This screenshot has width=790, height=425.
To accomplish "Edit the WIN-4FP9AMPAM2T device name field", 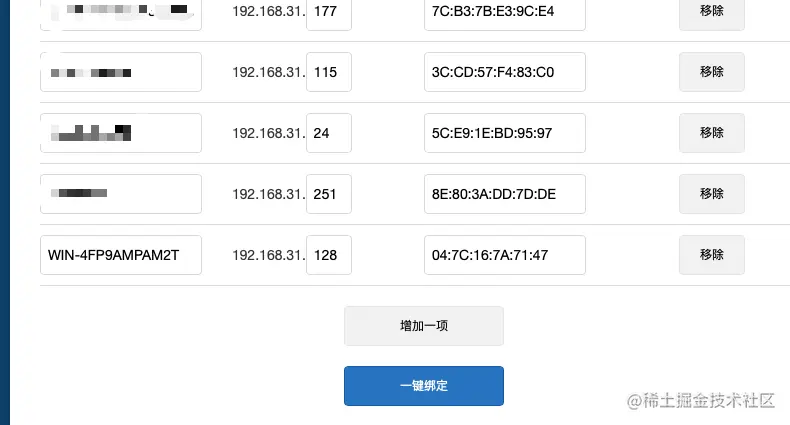I will pyautogui.click(x=121, y=255).
